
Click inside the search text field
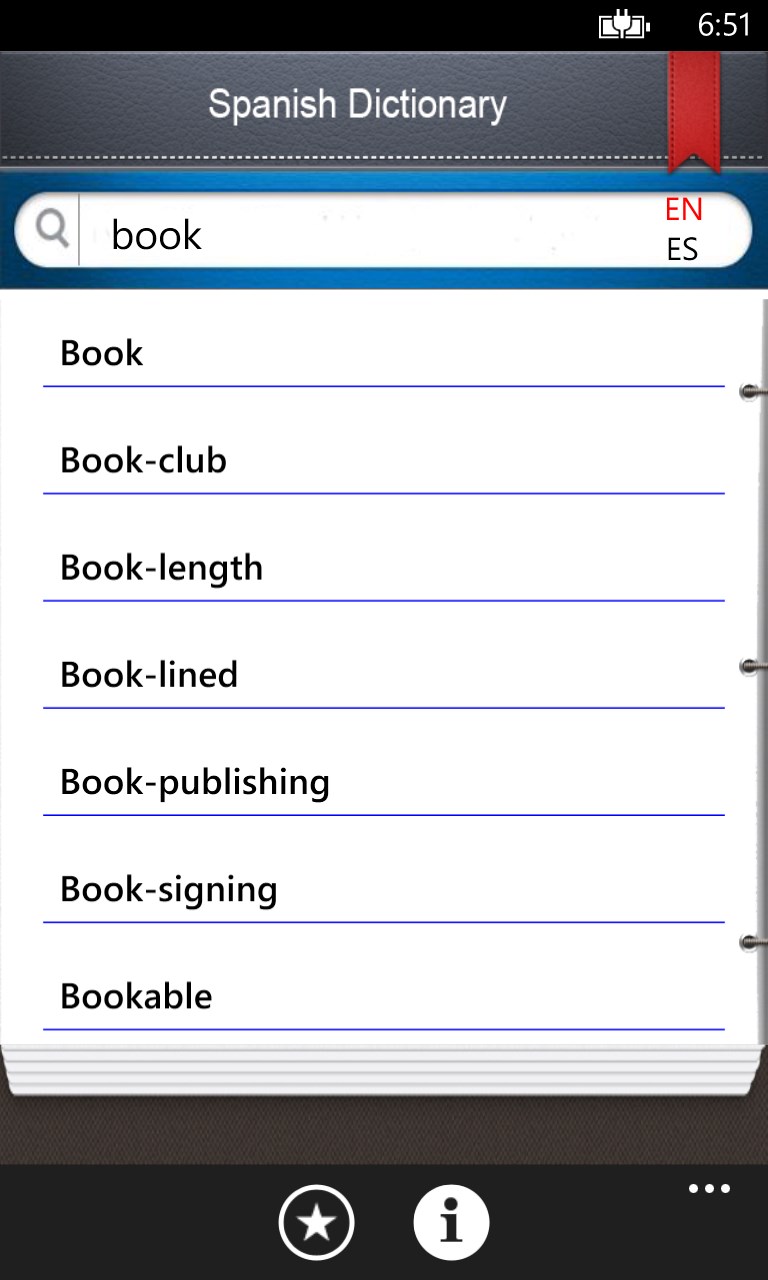pyautogui.click(x=300, y=233)
